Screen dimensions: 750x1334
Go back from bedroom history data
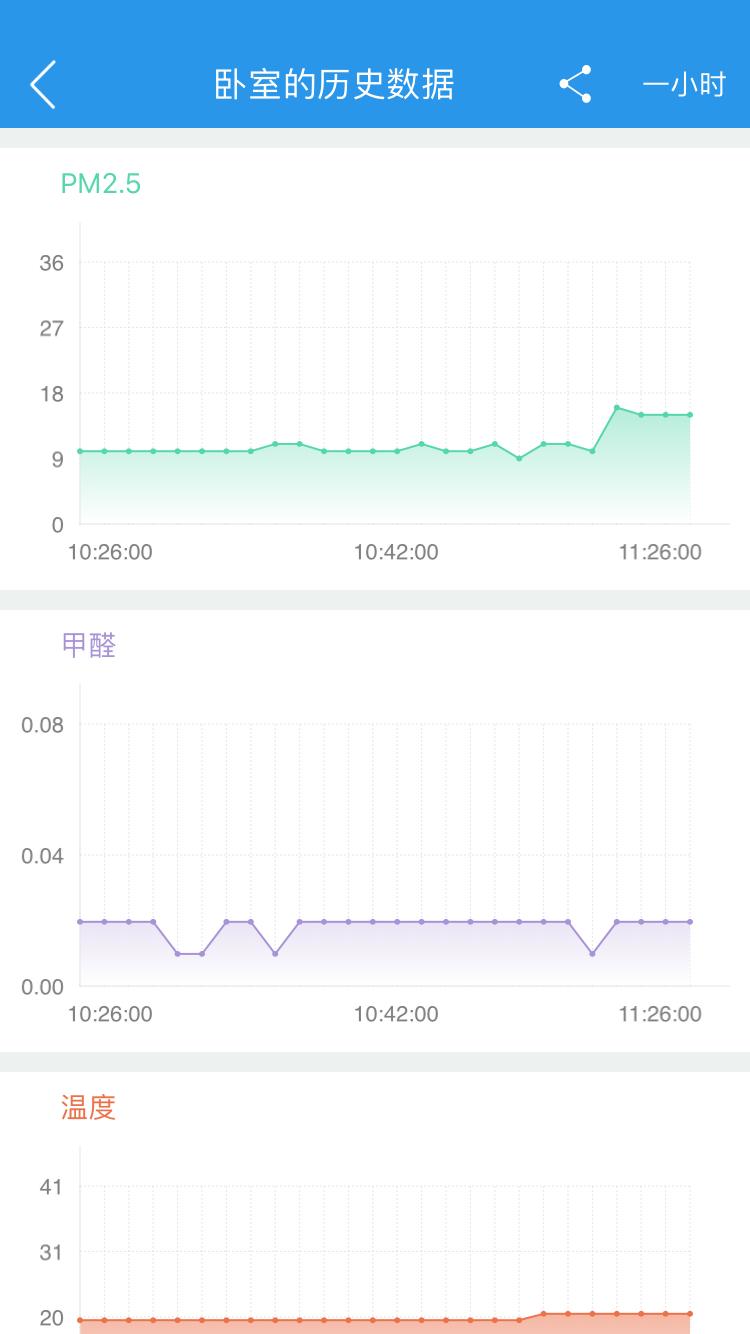[44, 84]
